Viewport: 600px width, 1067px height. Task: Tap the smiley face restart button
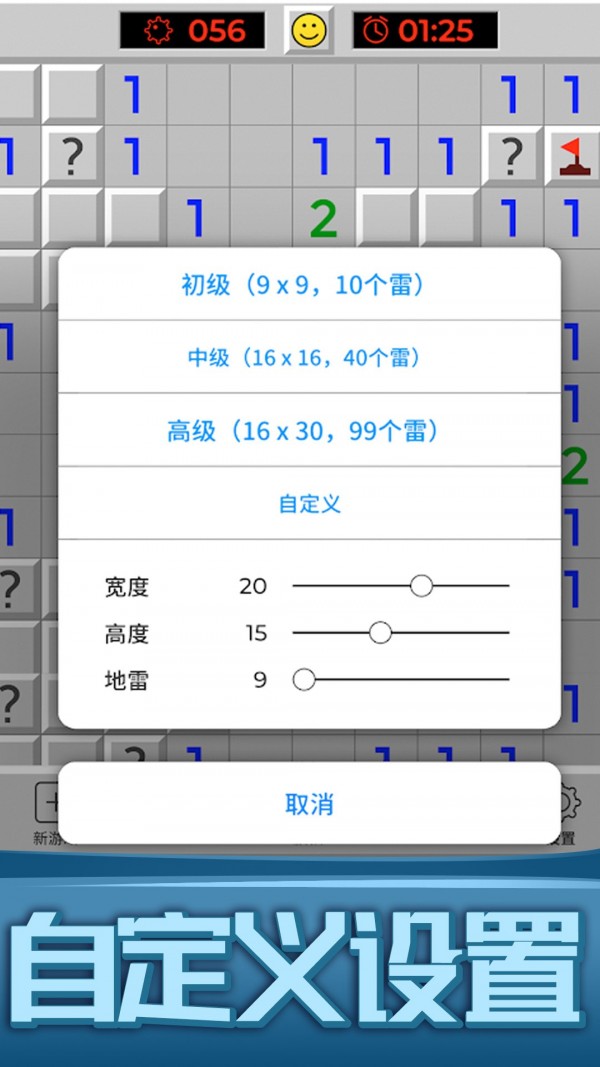(x=309, y=31)
